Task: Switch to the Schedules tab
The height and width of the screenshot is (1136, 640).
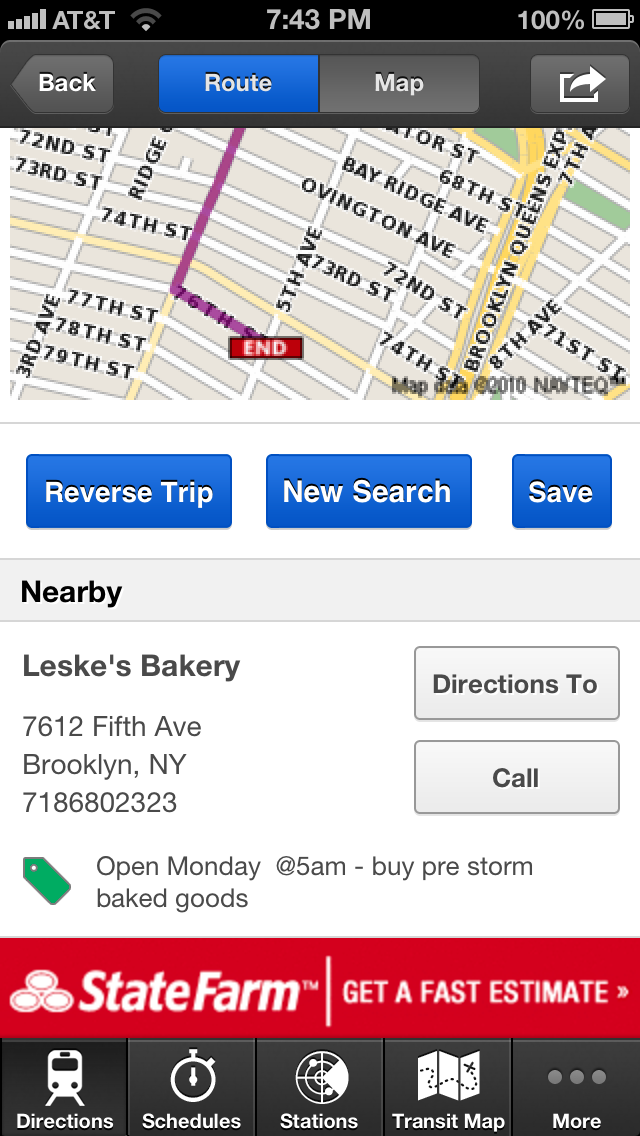Action: click(192, 1088)
